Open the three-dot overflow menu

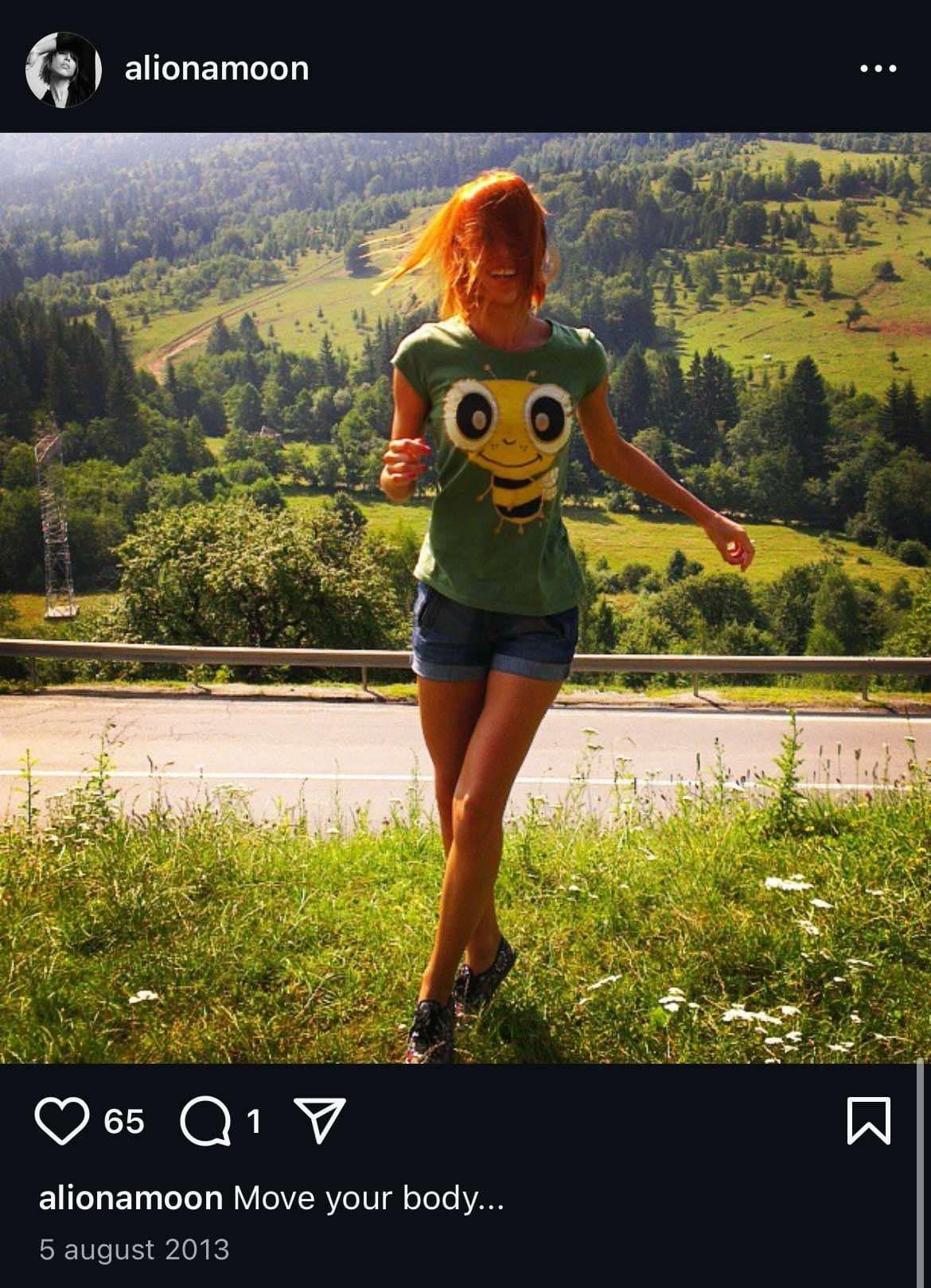point(878,69)
